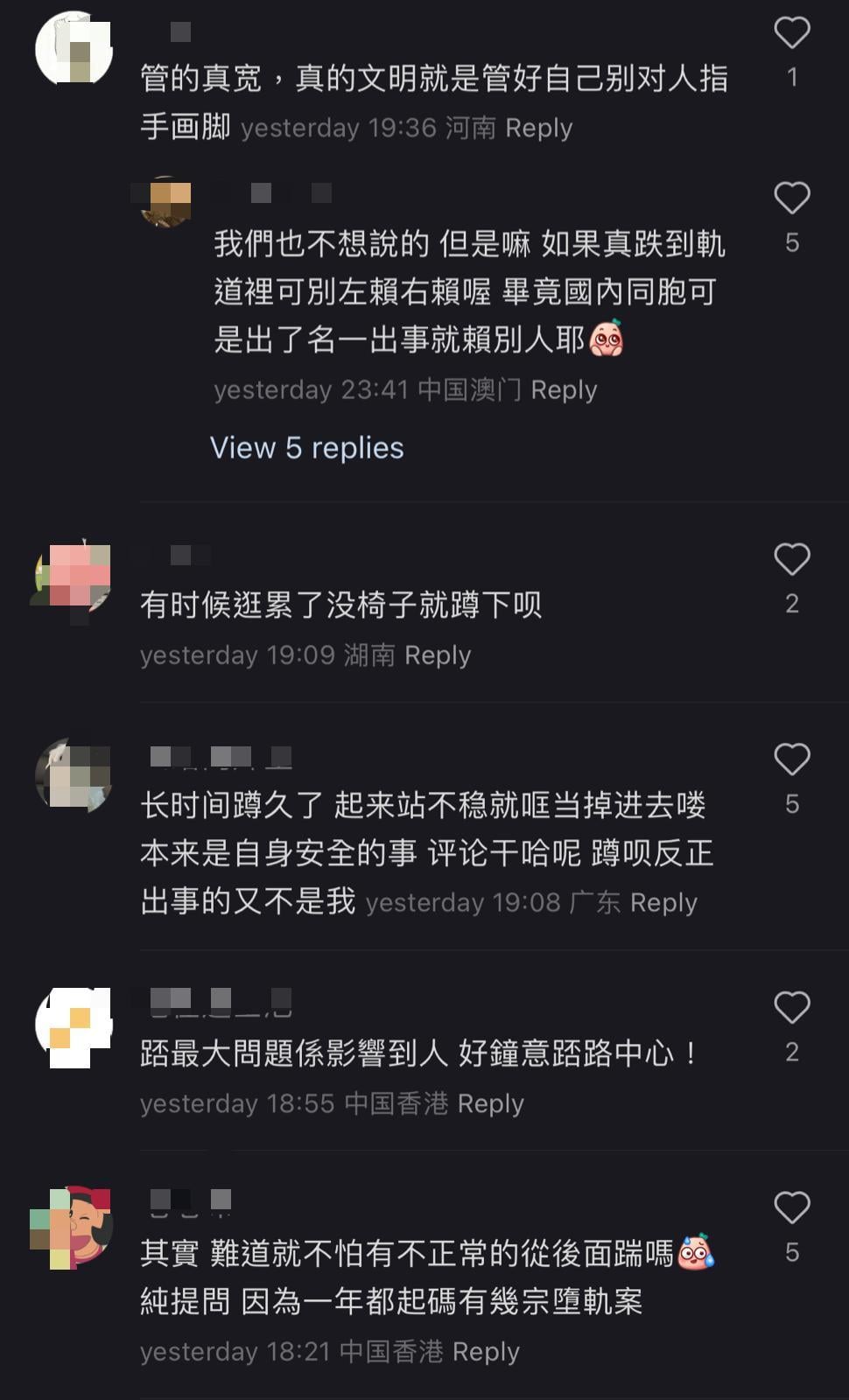Like the 中国澳门 reply comment
849x1400 pixels.
tap(791, 199)
